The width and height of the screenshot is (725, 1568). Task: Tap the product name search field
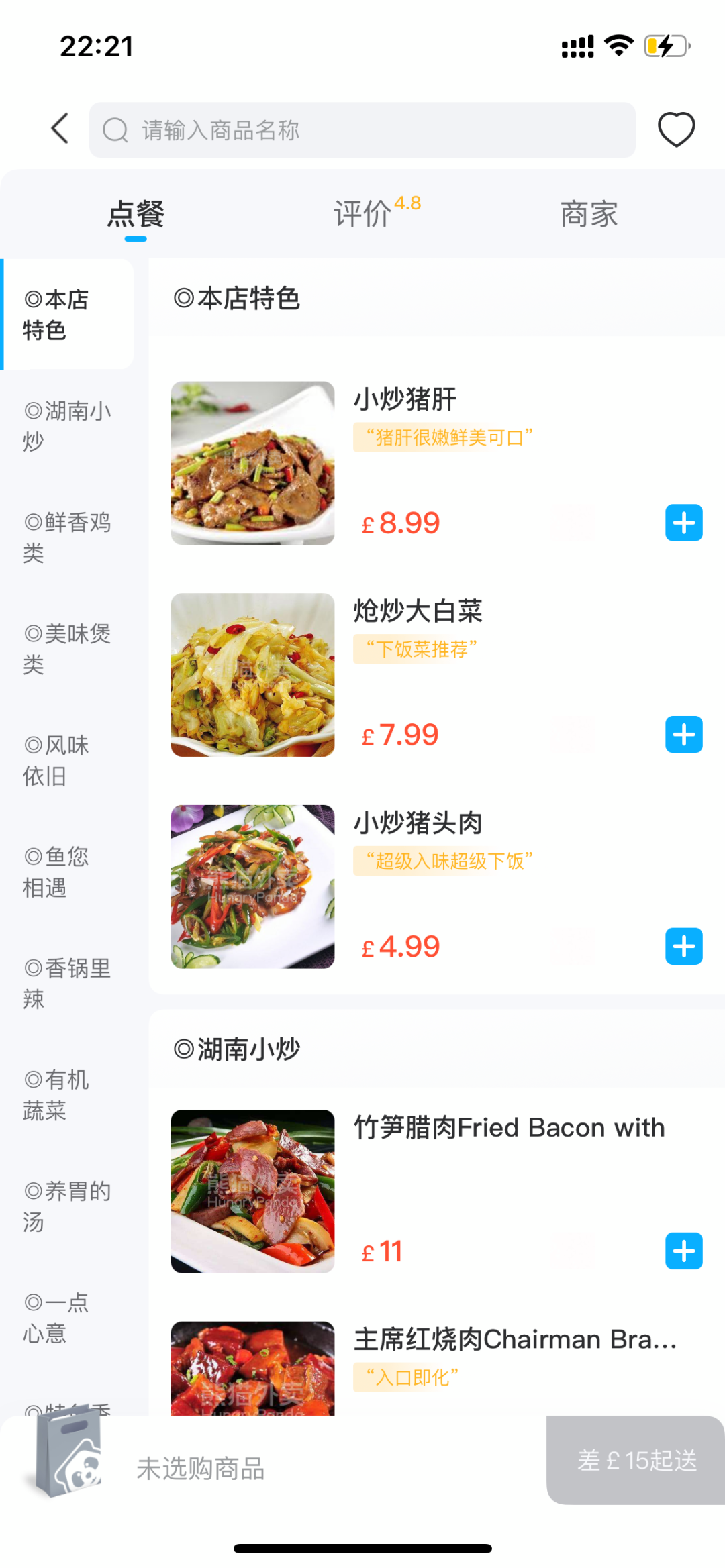click(x=362, y=130)
